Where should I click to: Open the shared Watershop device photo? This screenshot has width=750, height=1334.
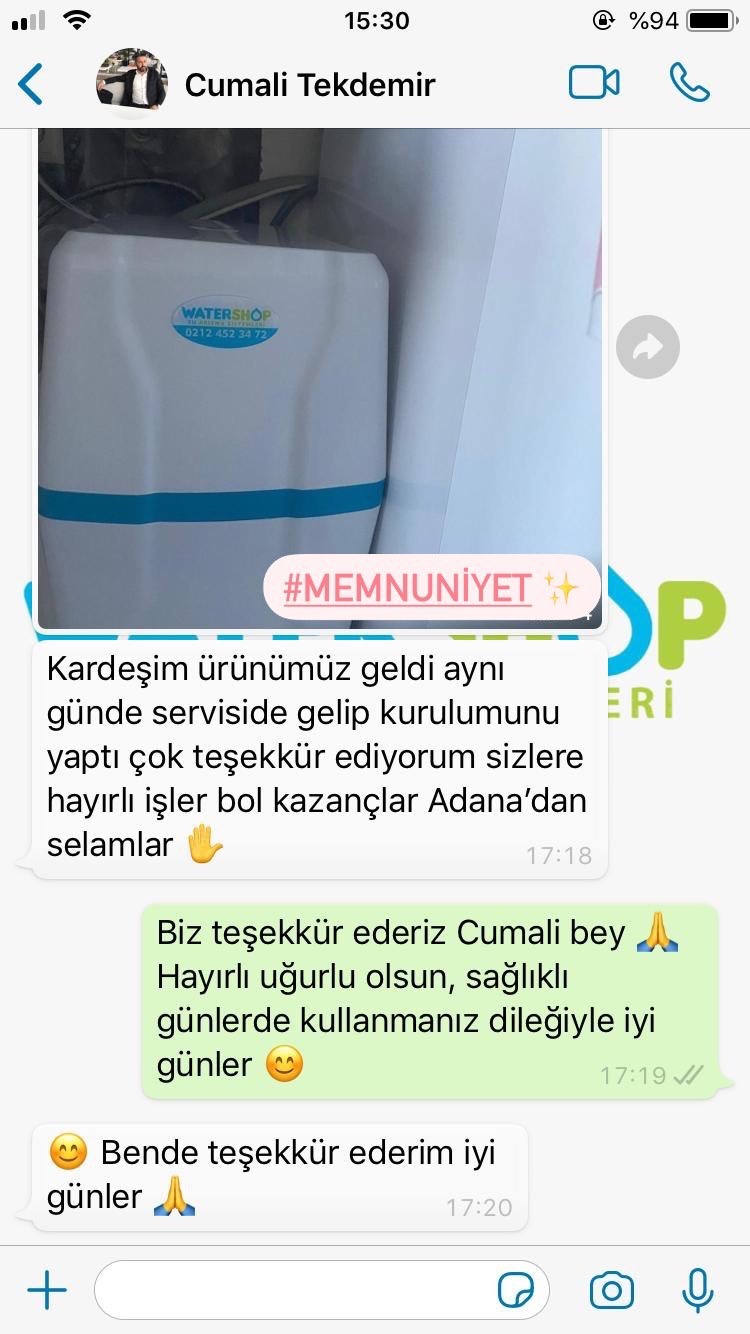coord(320,380)
